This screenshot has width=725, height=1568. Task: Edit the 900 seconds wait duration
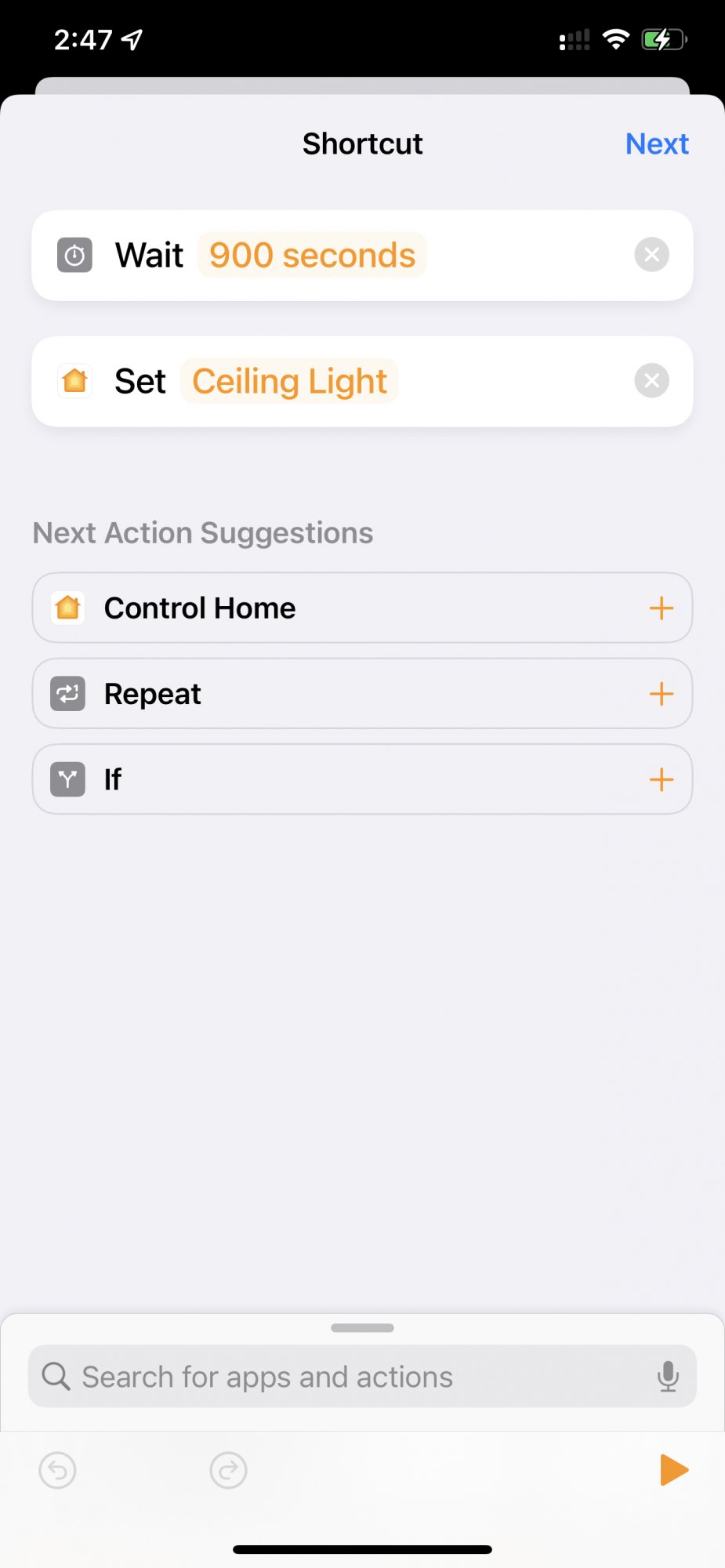[x=312, y=256]
